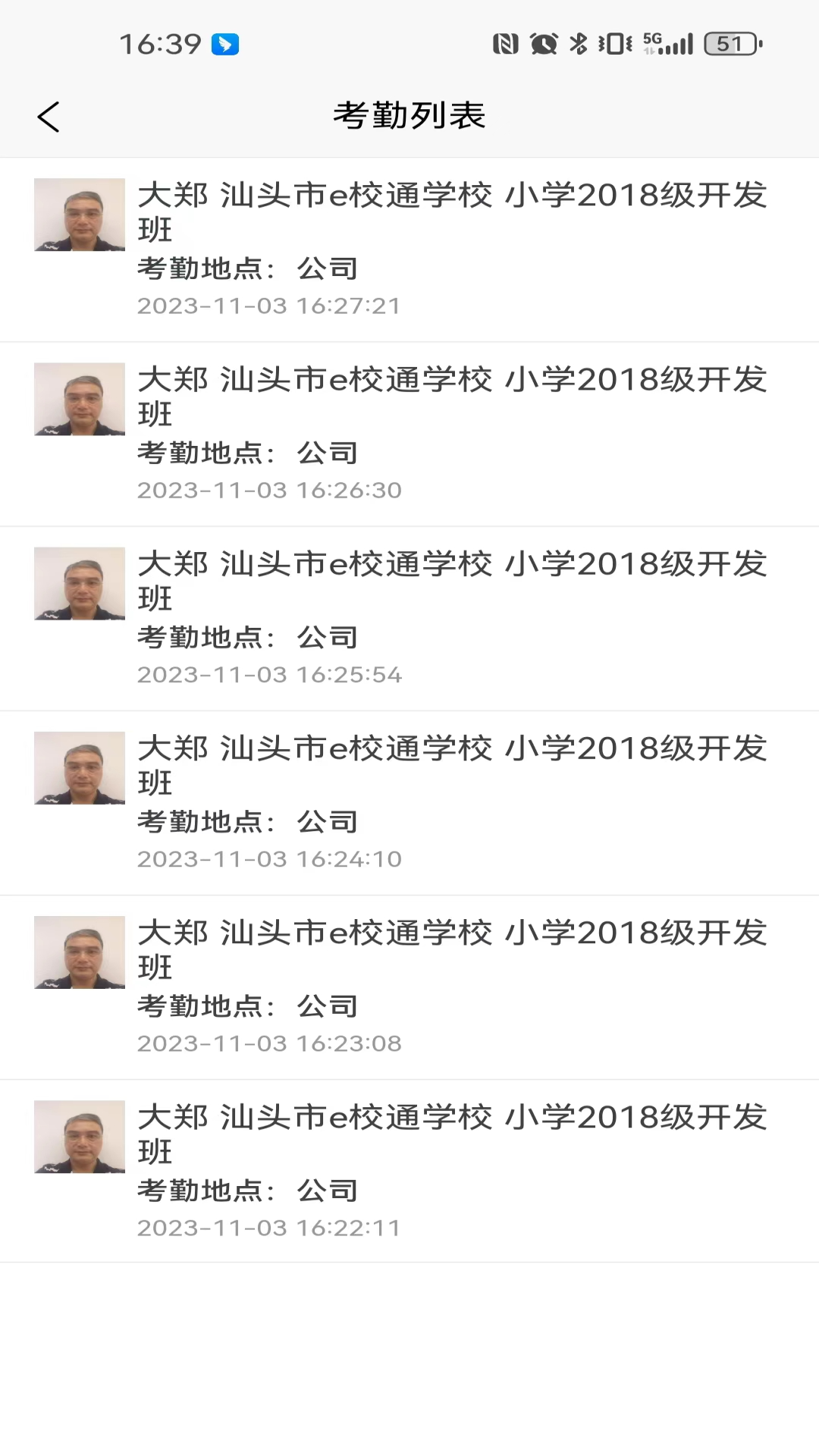Open the attendance record at 16:23:08

tap(409, 987)
